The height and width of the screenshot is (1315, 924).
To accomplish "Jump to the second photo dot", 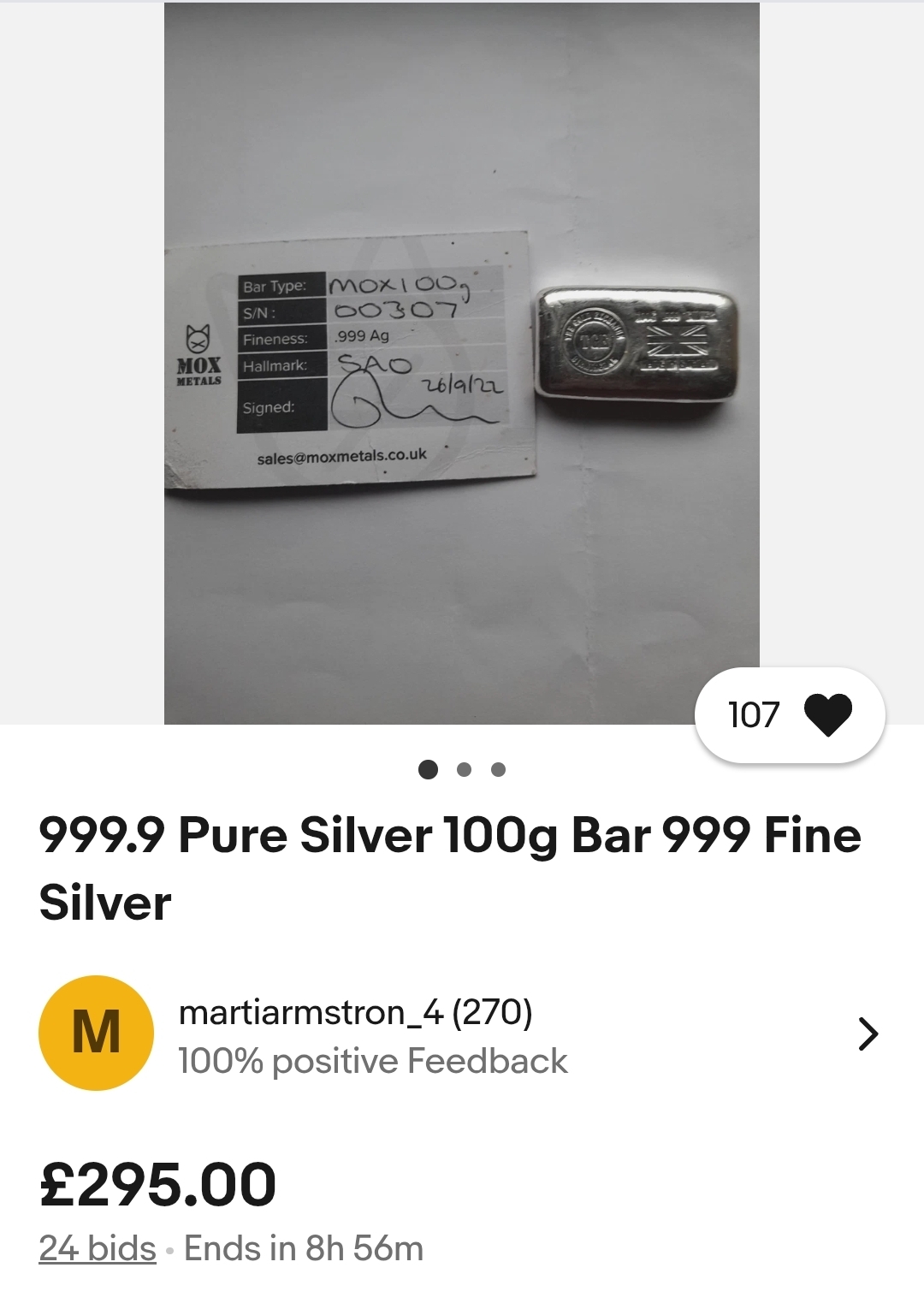I will (x=464, y=770).
